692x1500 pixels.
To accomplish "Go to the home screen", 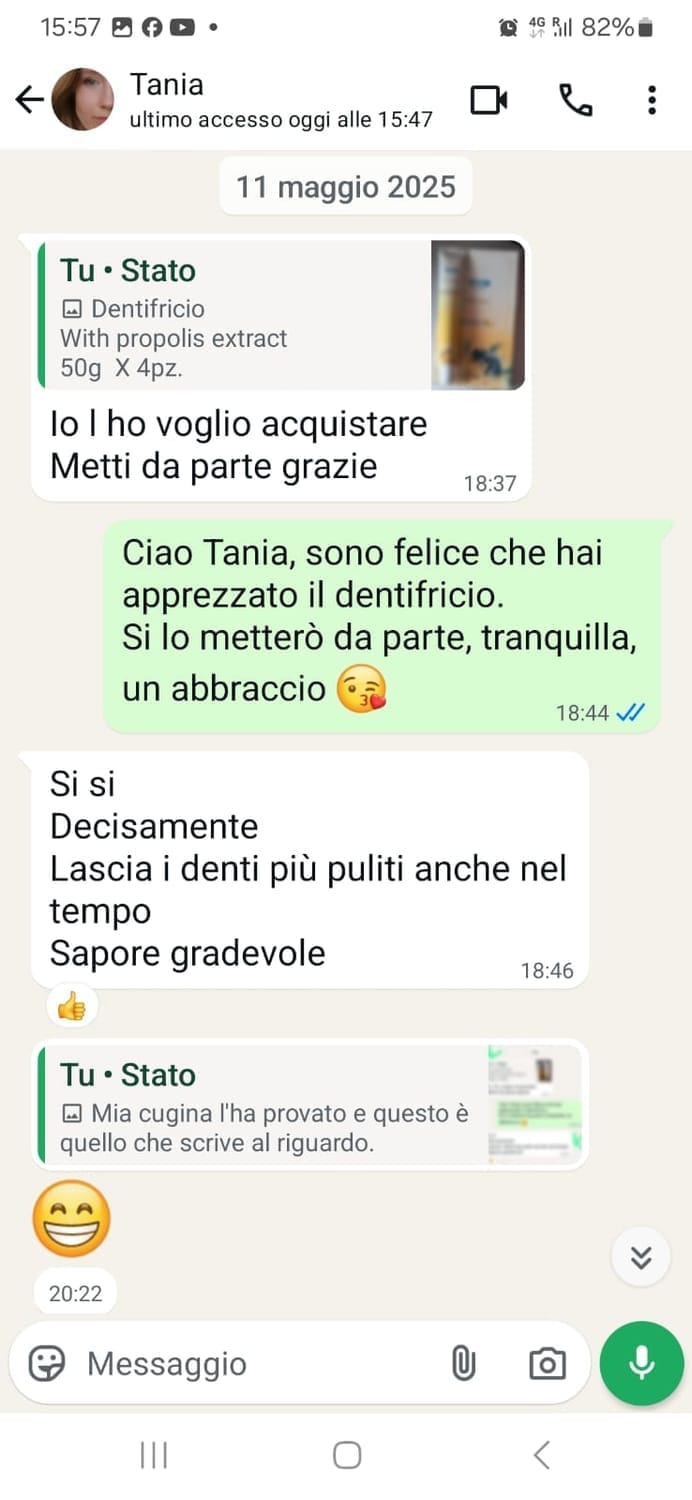I will (346, 1455).
